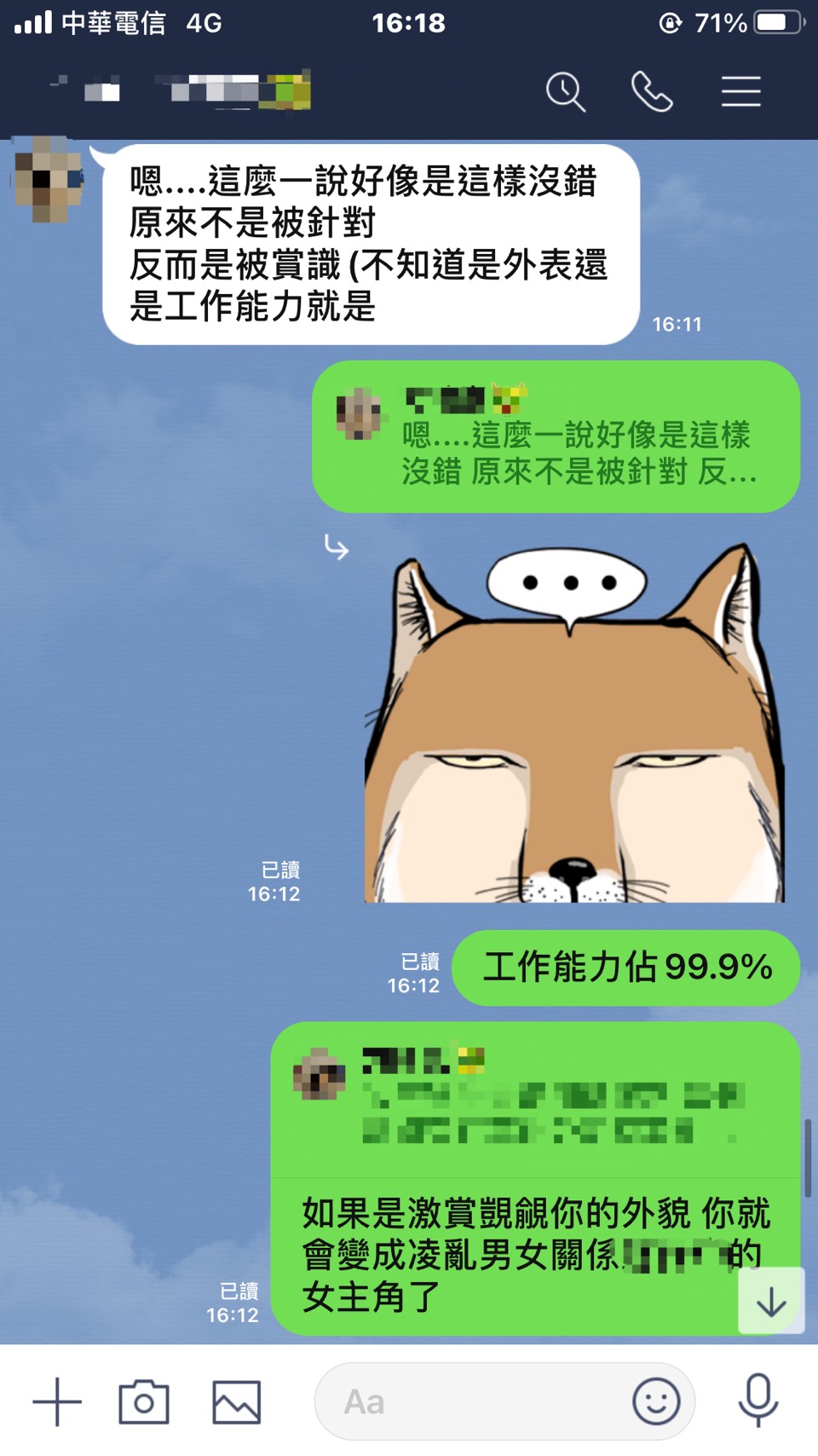818x1456 pixels.
Task: Record a voice message
Action: (758, 1401)
